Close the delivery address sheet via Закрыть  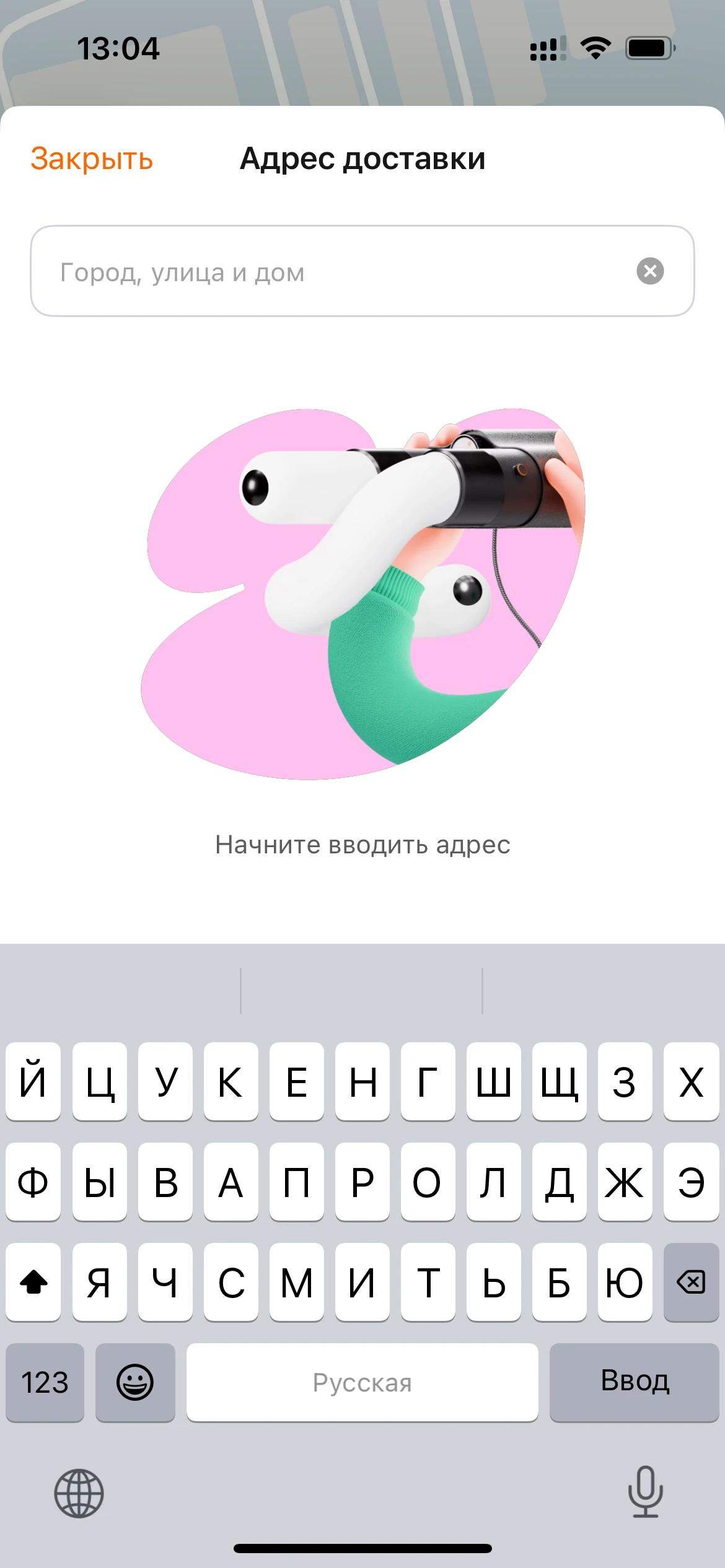point(92,159)
